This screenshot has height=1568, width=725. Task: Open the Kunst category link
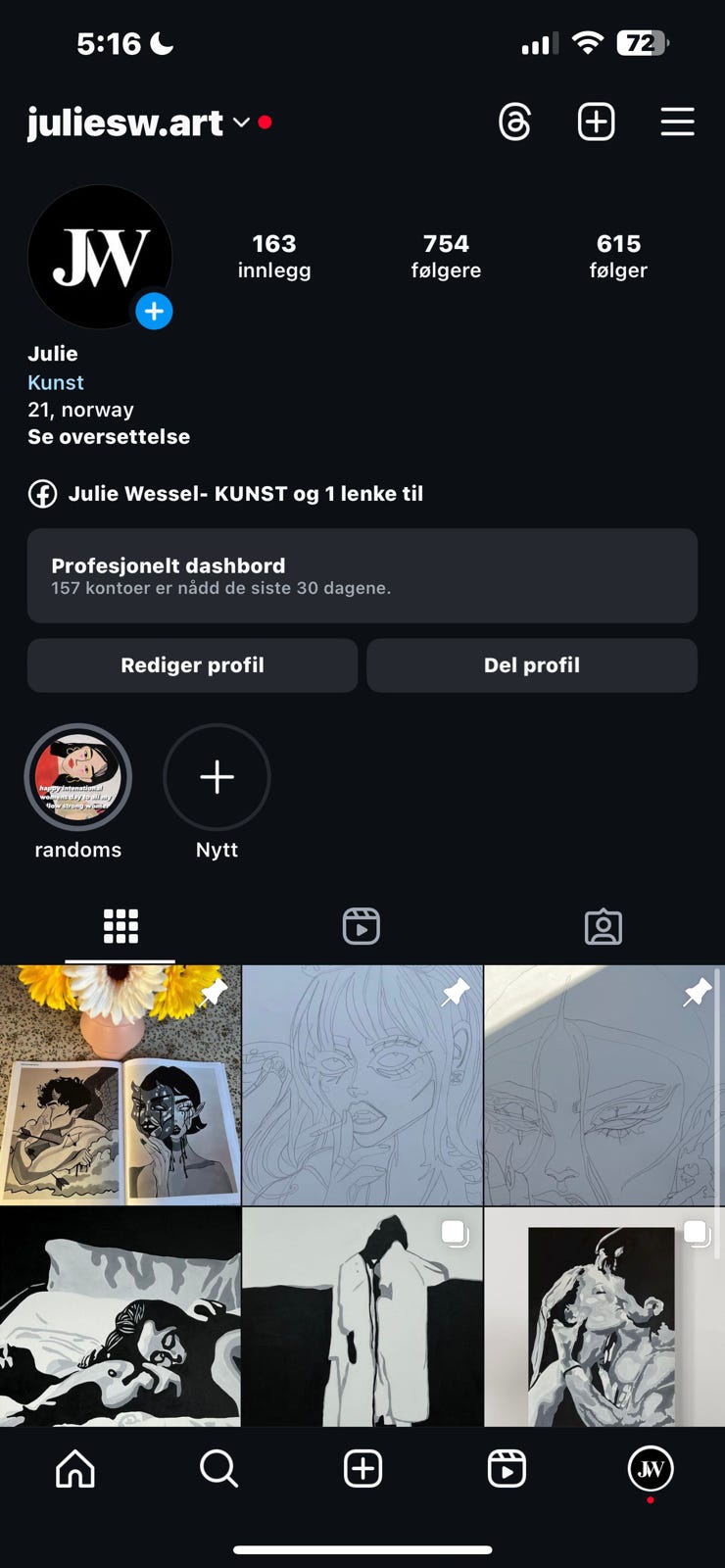(56, 382)
